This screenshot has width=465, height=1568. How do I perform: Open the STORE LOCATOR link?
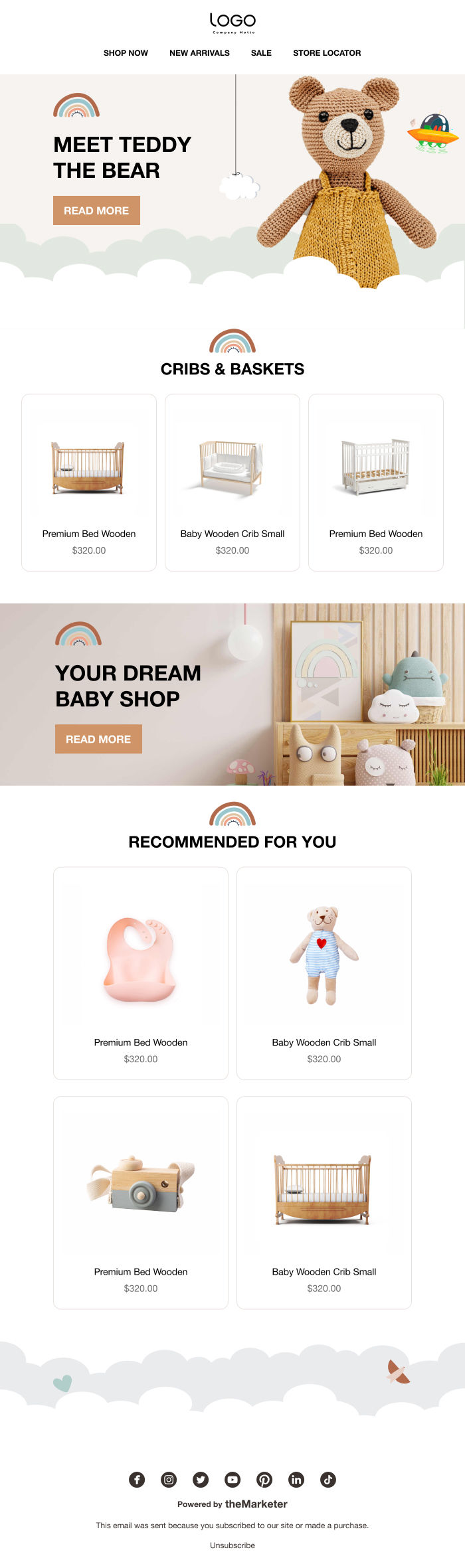click(x=327, y=53)
